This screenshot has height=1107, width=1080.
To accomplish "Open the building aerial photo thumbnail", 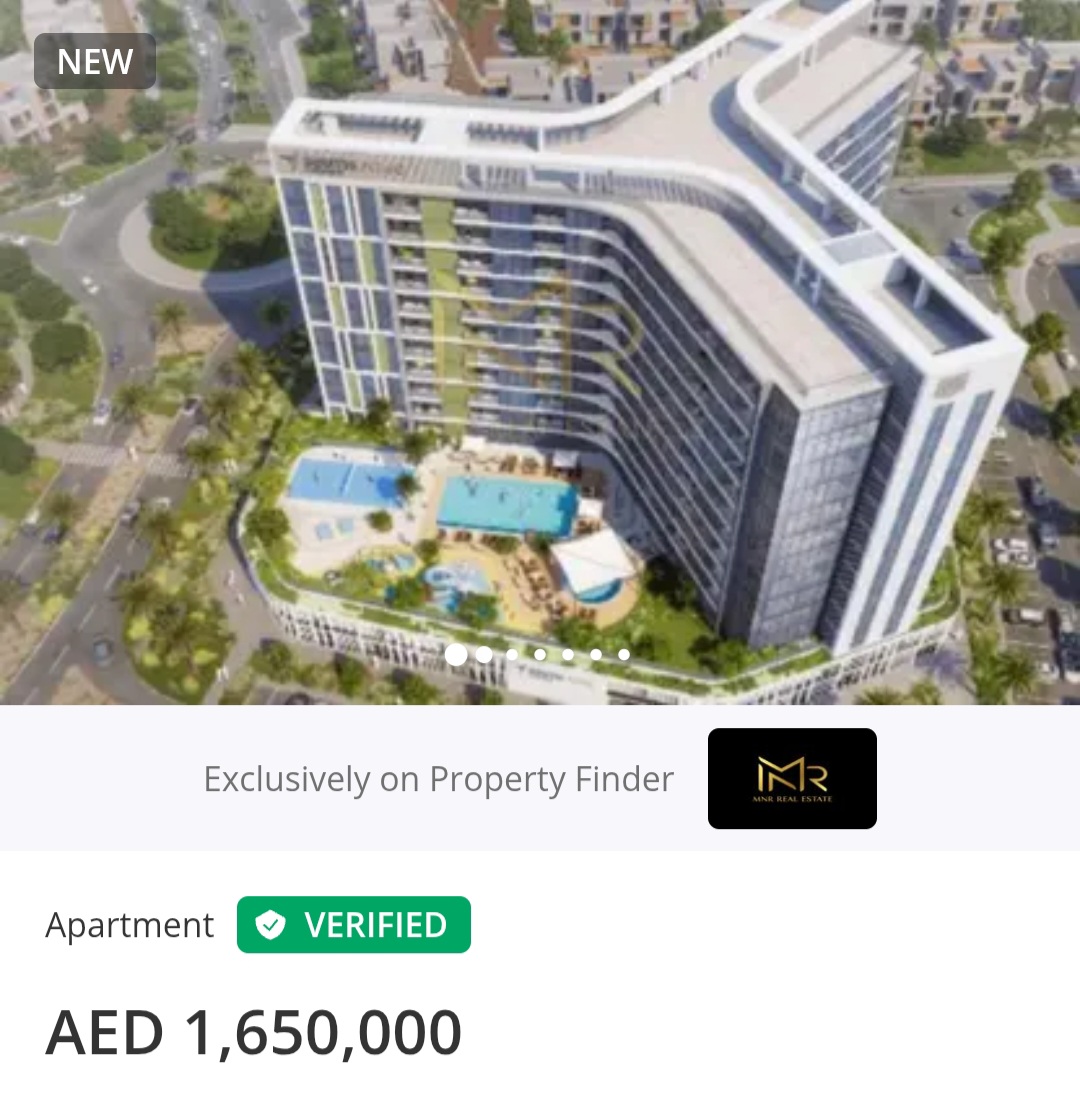I will [540, 350].
